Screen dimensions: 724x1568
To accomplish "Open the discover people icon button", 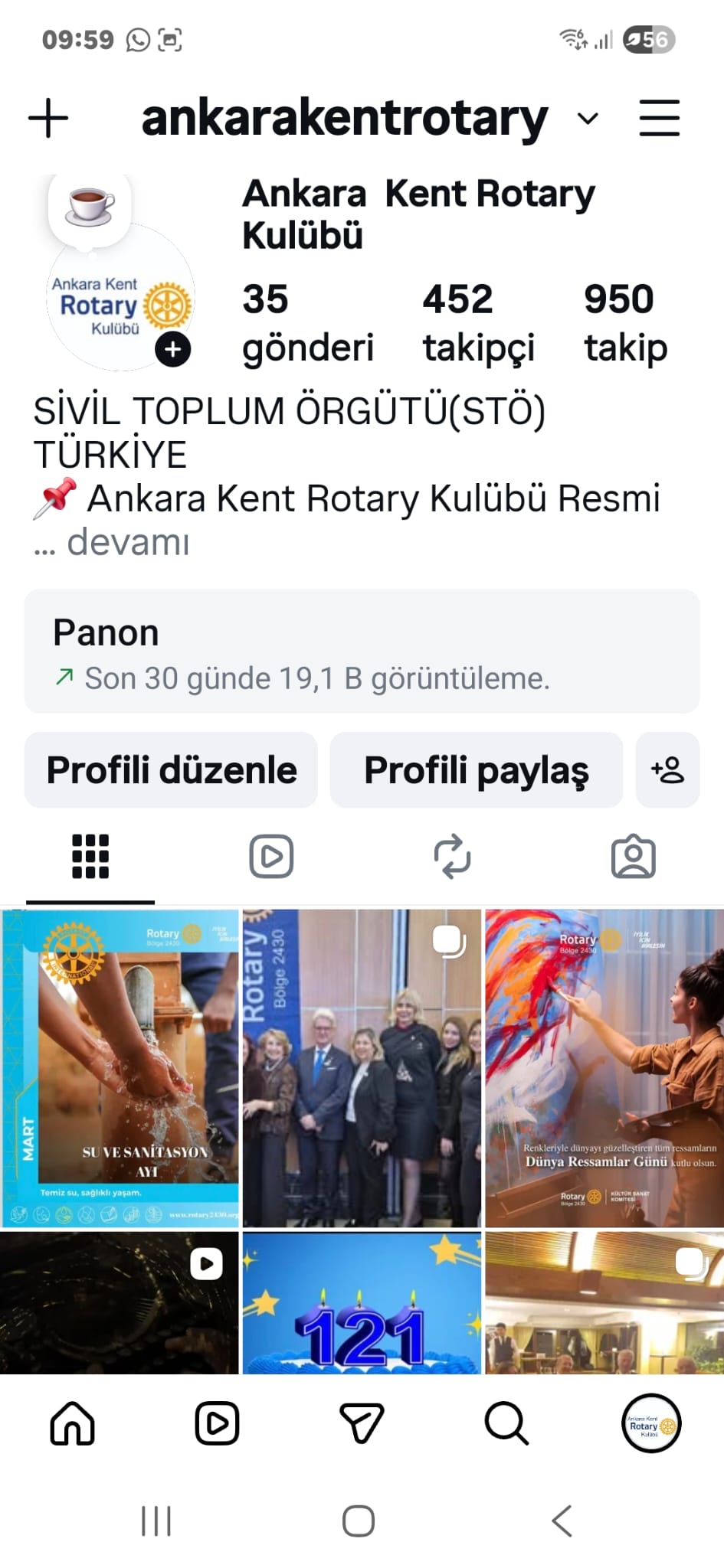I will click(667, 770).
